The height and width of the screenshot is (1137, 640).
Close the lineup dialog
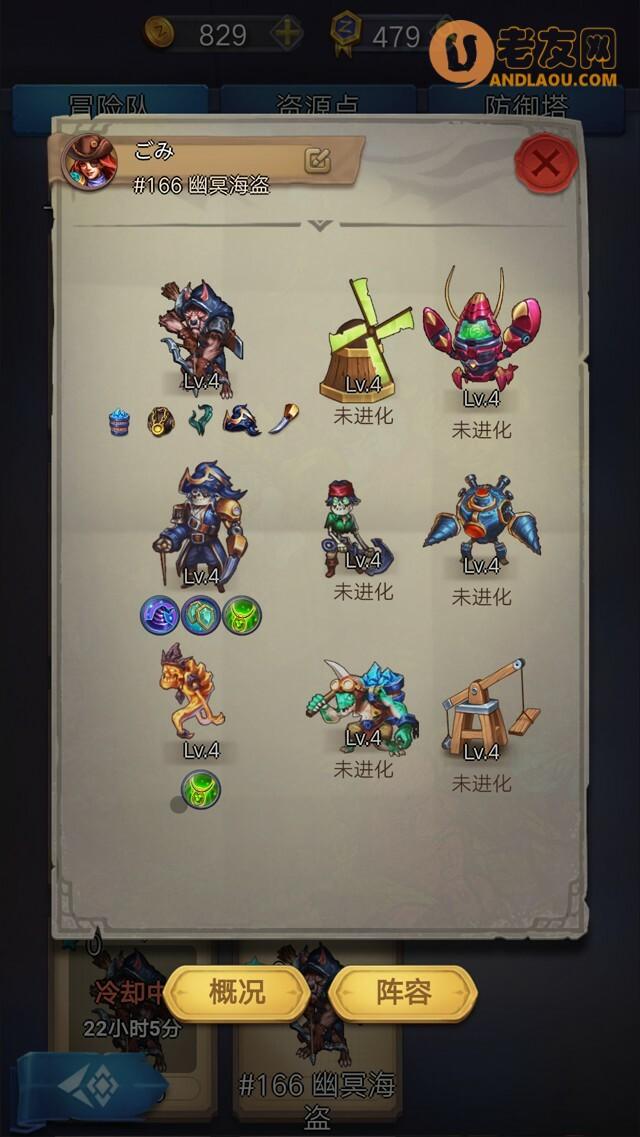pos(545,163)
